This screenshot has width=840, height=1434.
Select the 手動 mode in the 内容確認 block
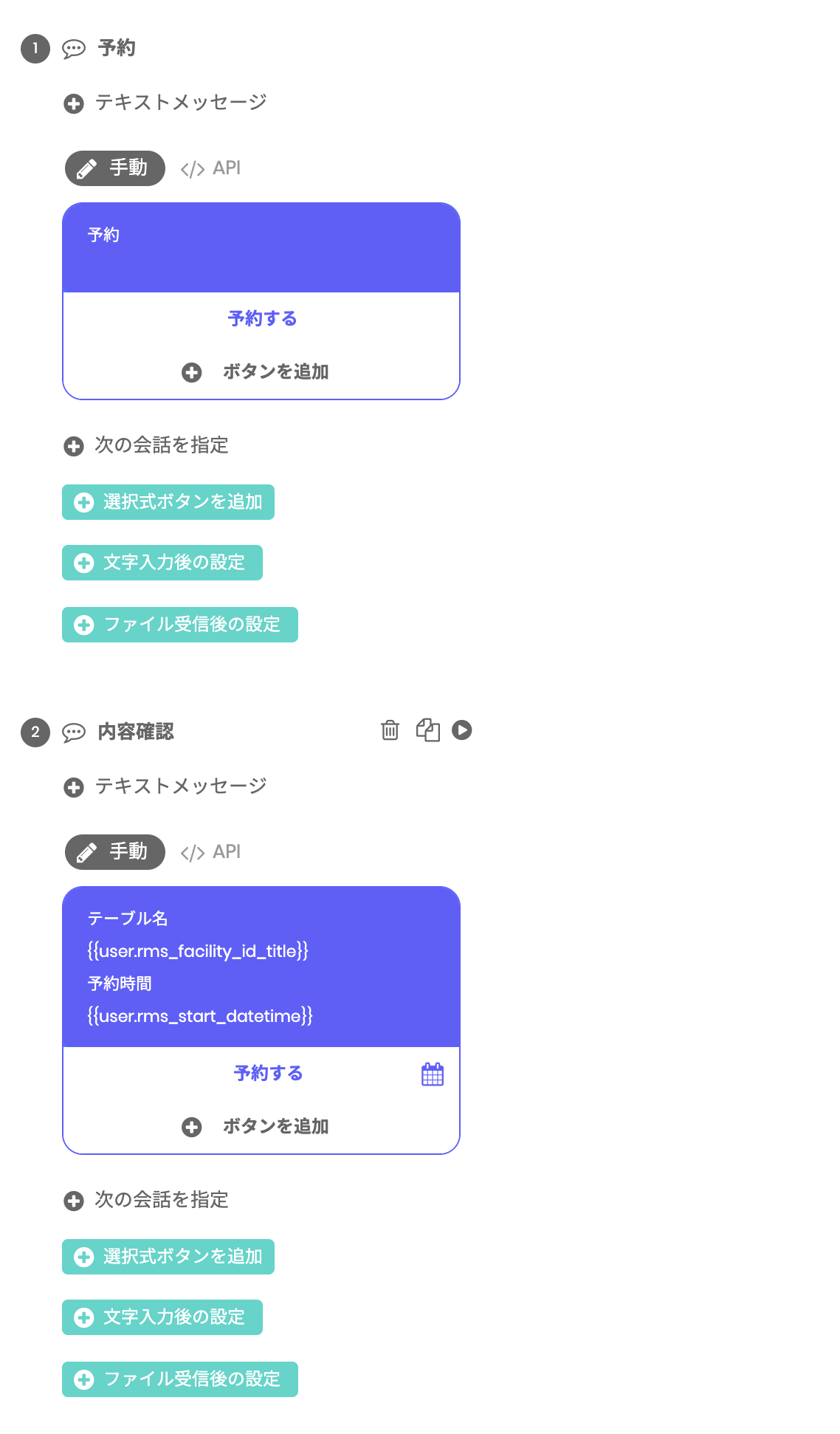(x=115, y=852)
